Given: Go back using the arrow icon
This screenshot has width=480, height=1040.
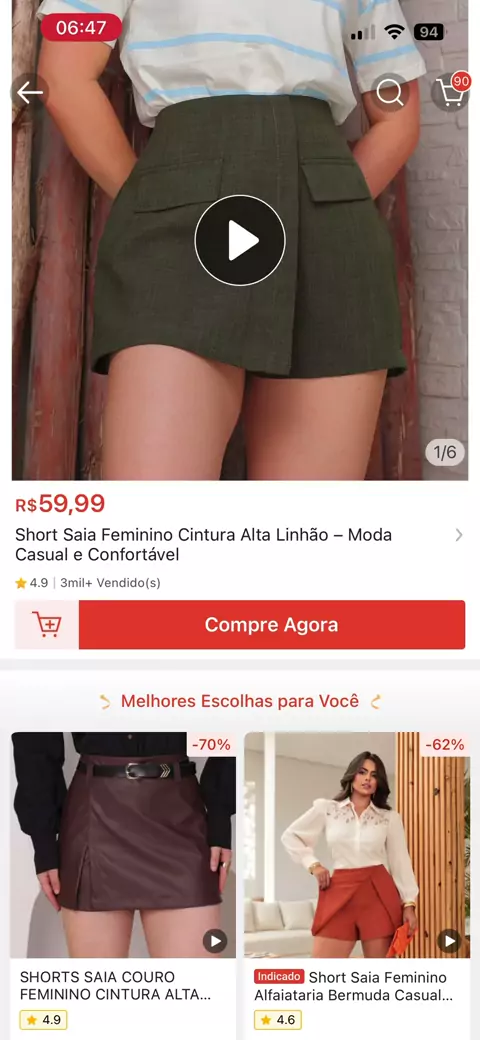Looking at the screenshot, I should 30,93.
